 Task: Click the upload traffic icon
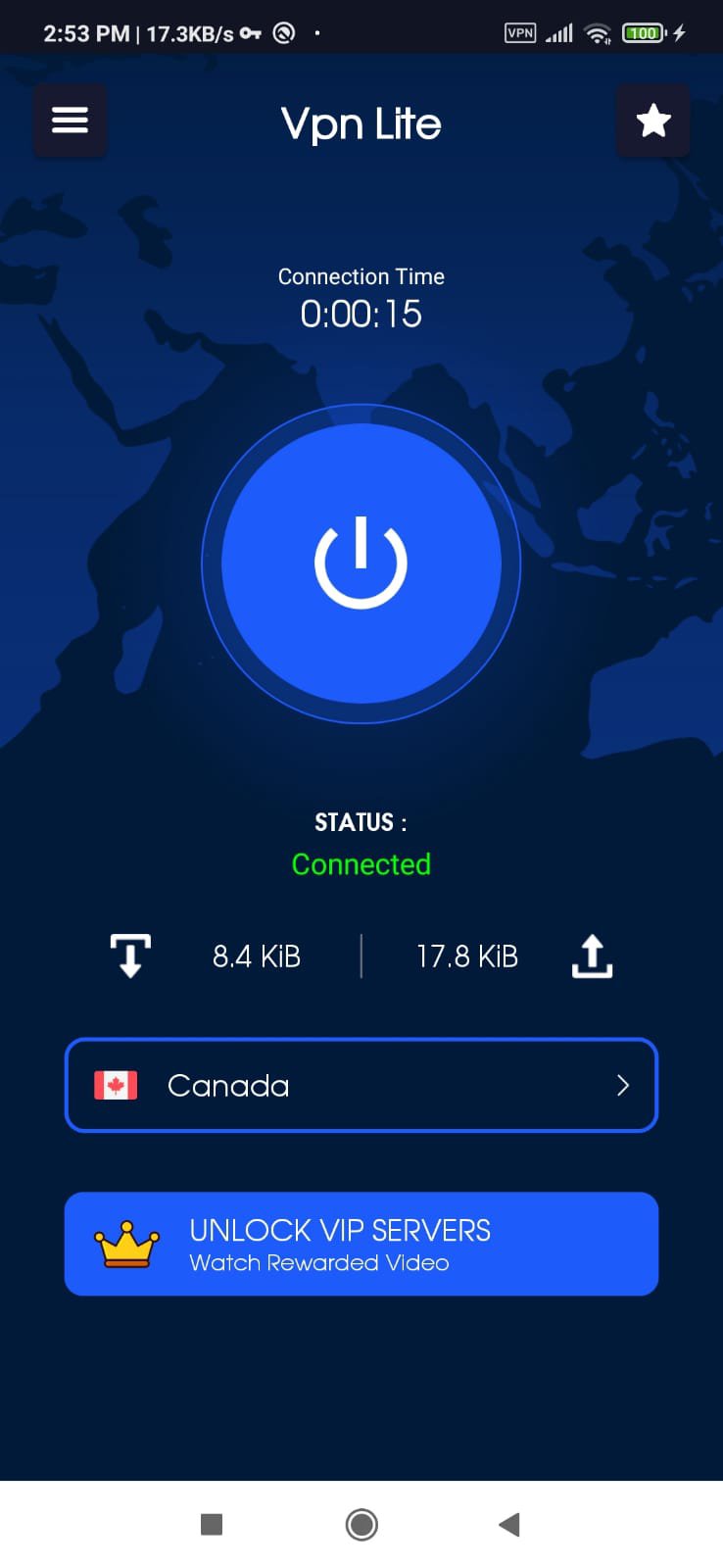pyautogui.click(x=592, y=954)
